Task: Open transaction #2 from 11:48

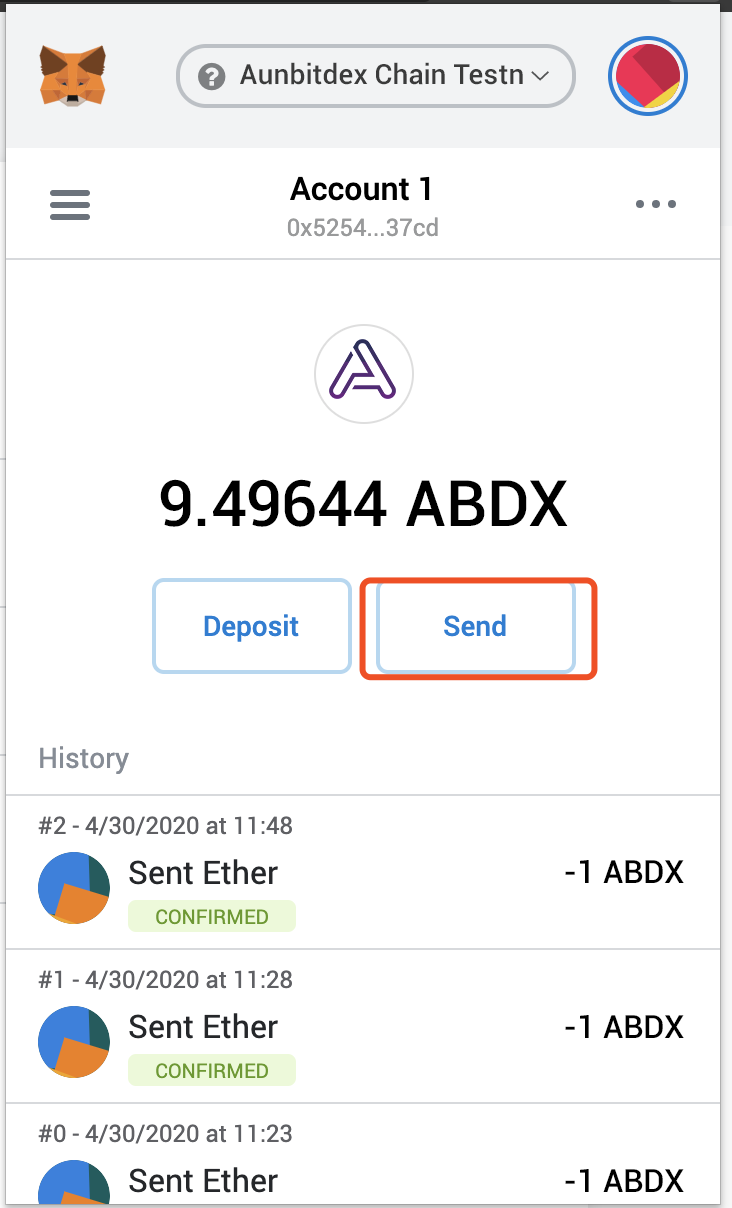Action: 362,873
